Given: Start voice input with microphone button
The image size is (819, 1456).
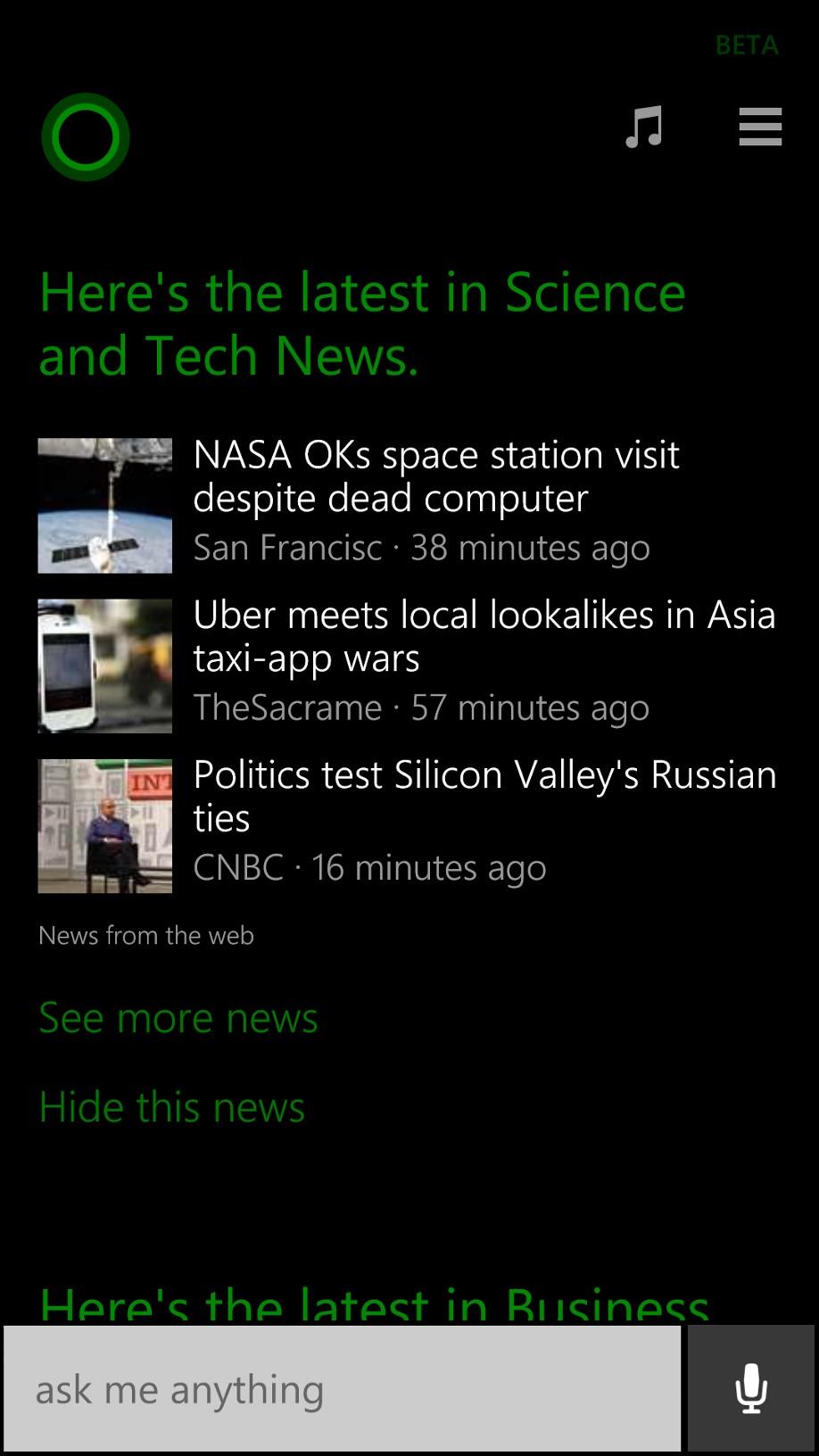Looking at the screenshot, I should pyautogui.click(x=751, y=1388).
